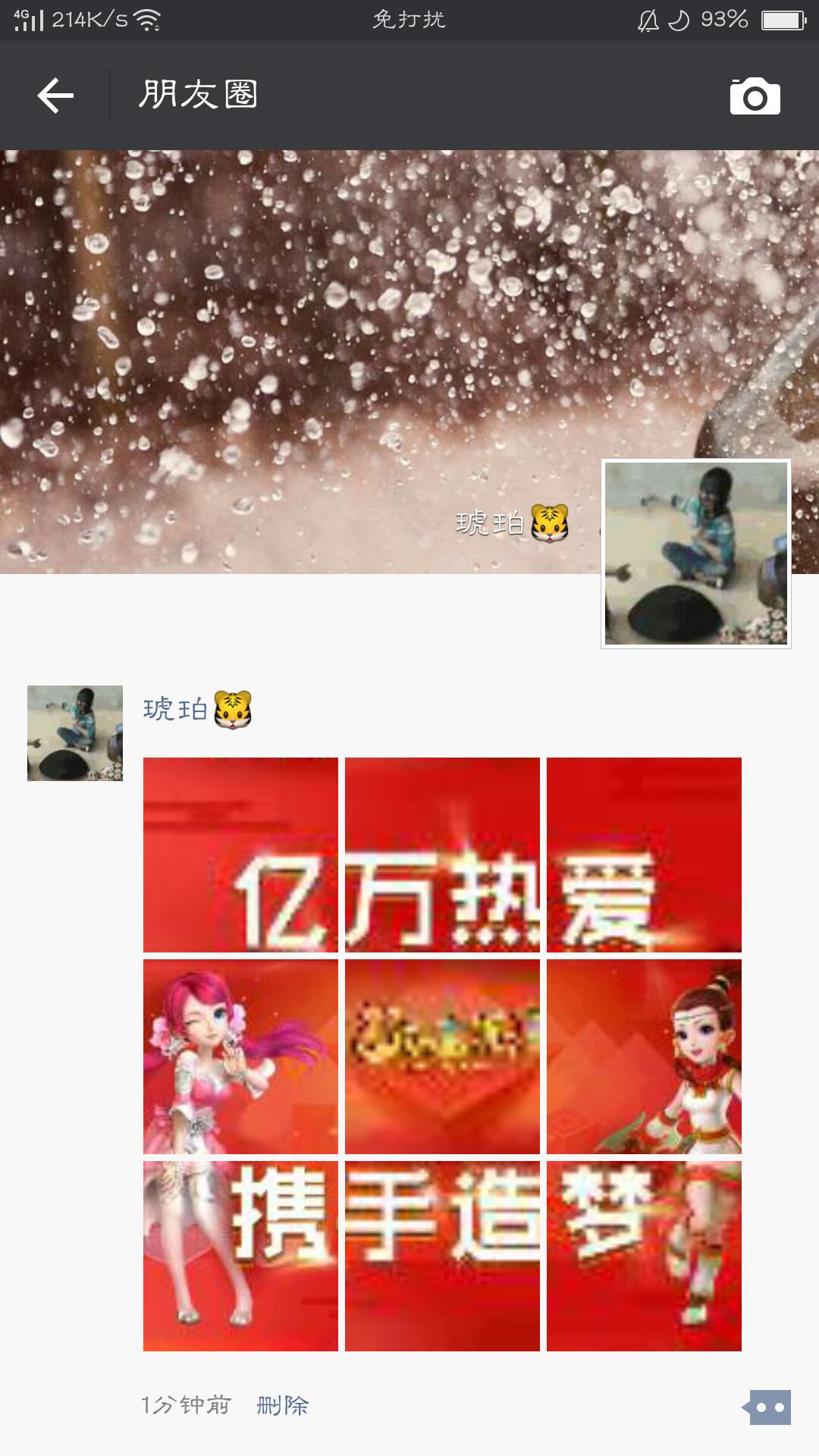Open 琥珀's avatar beside the post

click(75, 733)
